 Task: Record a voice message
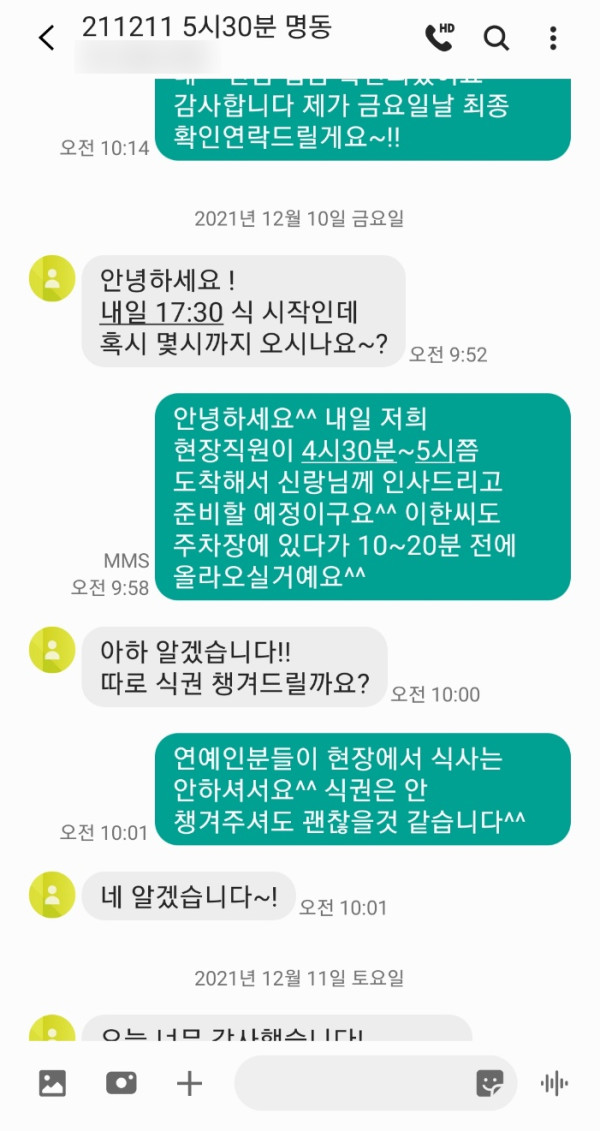(x=554, y=1083)
